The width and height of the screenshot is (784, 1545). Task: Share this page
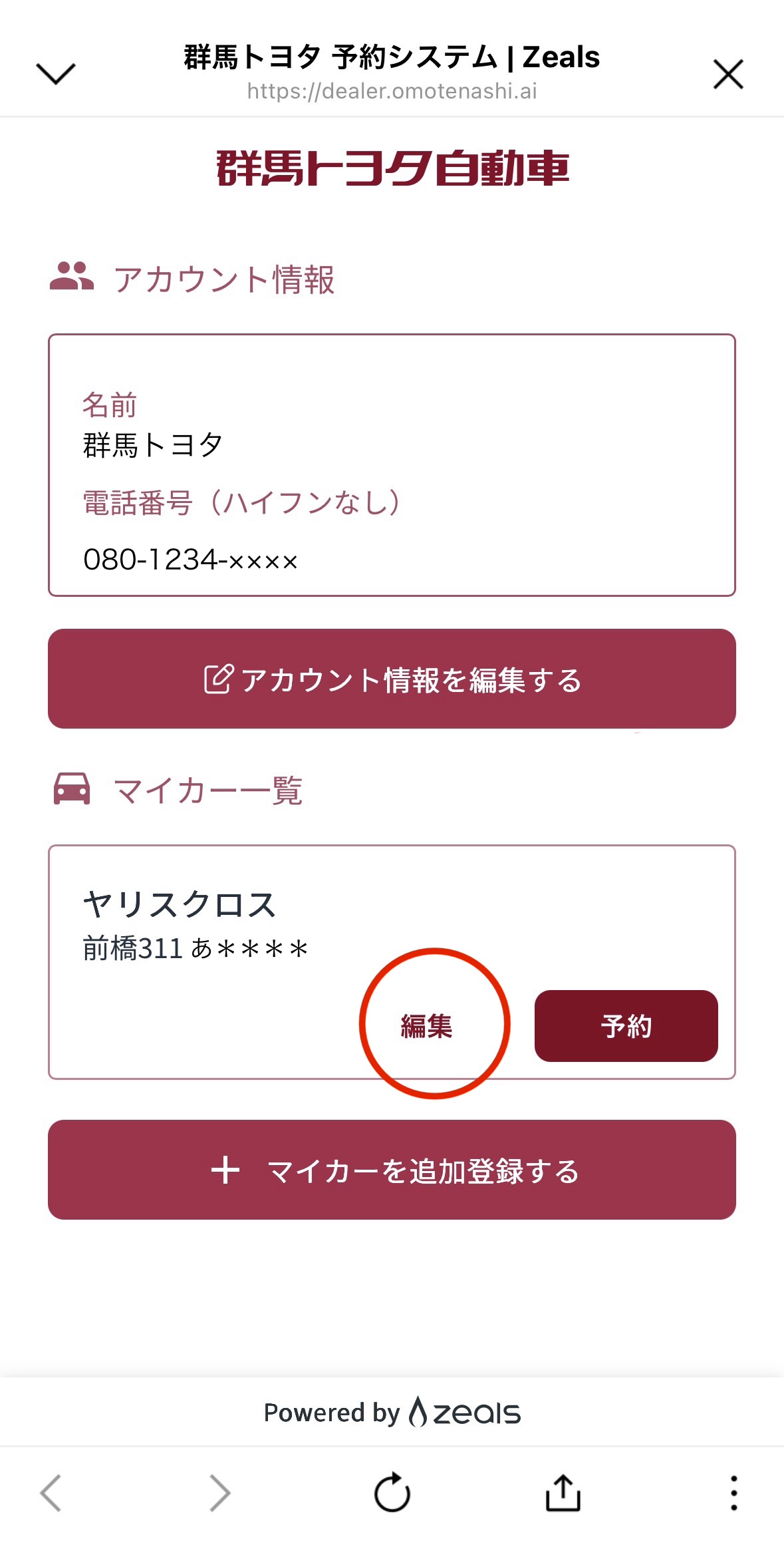pyautogui.click(x=563, y=1493)
